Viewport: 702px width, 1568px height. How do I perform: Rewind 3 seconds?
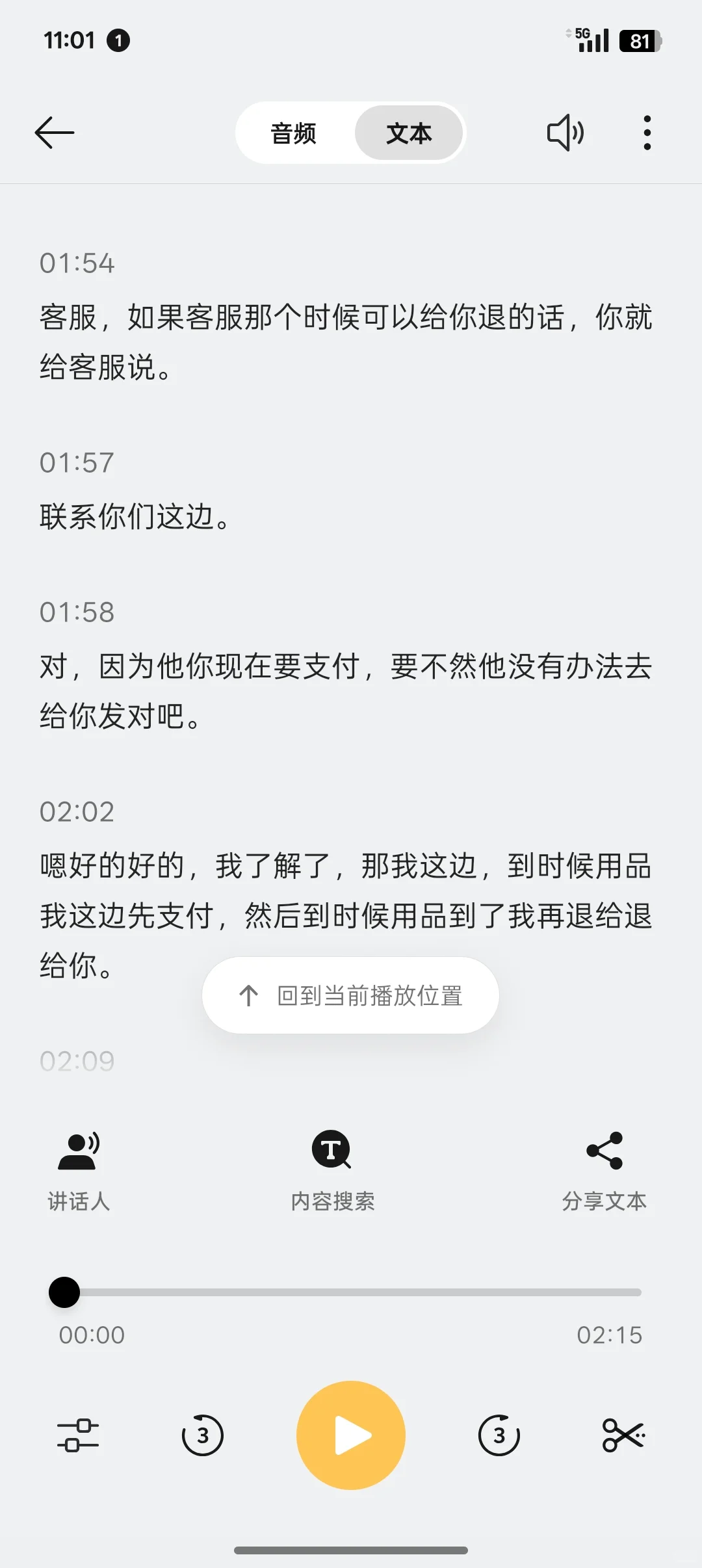click(x=202, y=1435)
